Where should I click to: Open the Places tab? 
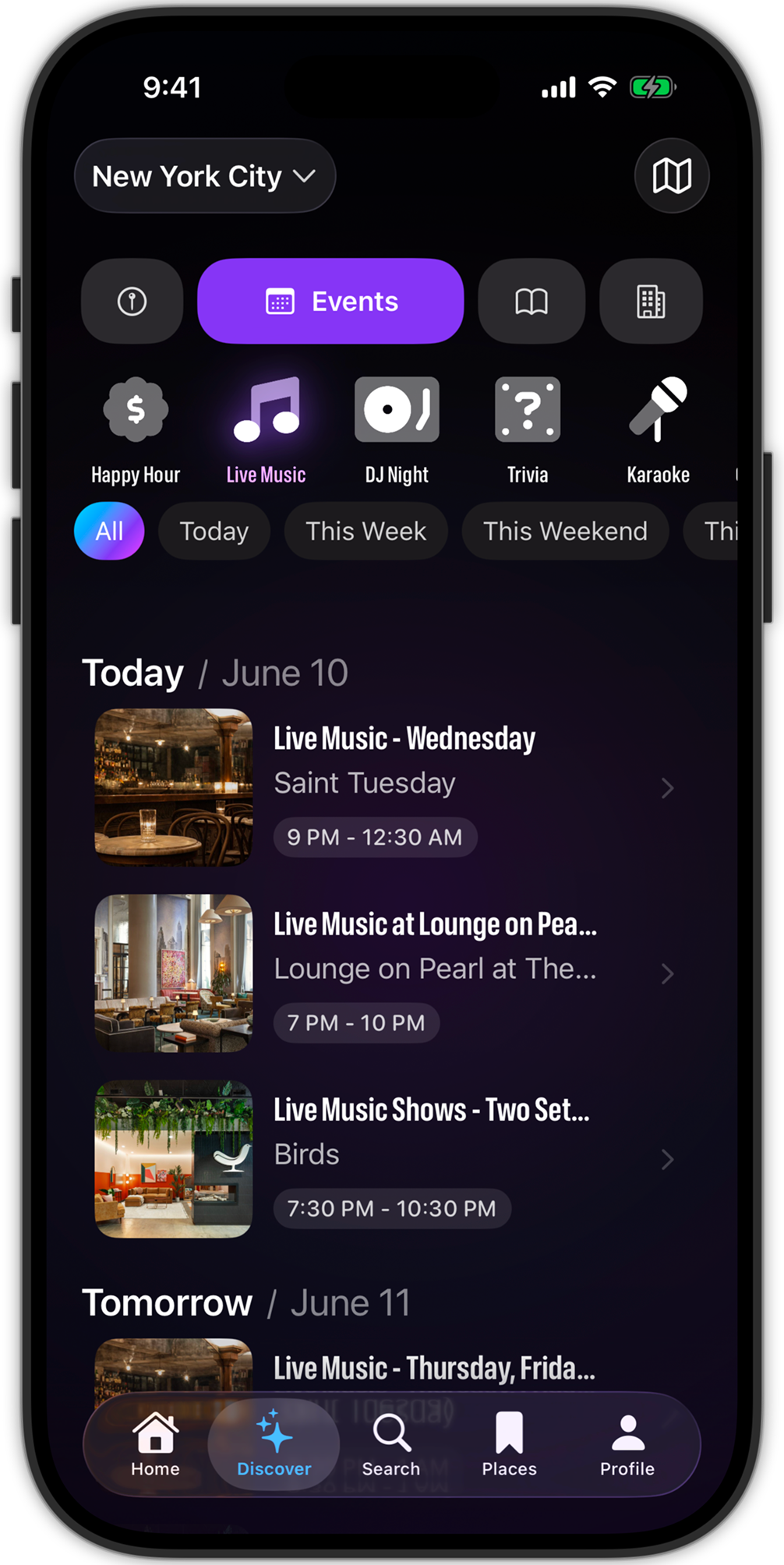pyautogui.click(x=510, y=1444)
